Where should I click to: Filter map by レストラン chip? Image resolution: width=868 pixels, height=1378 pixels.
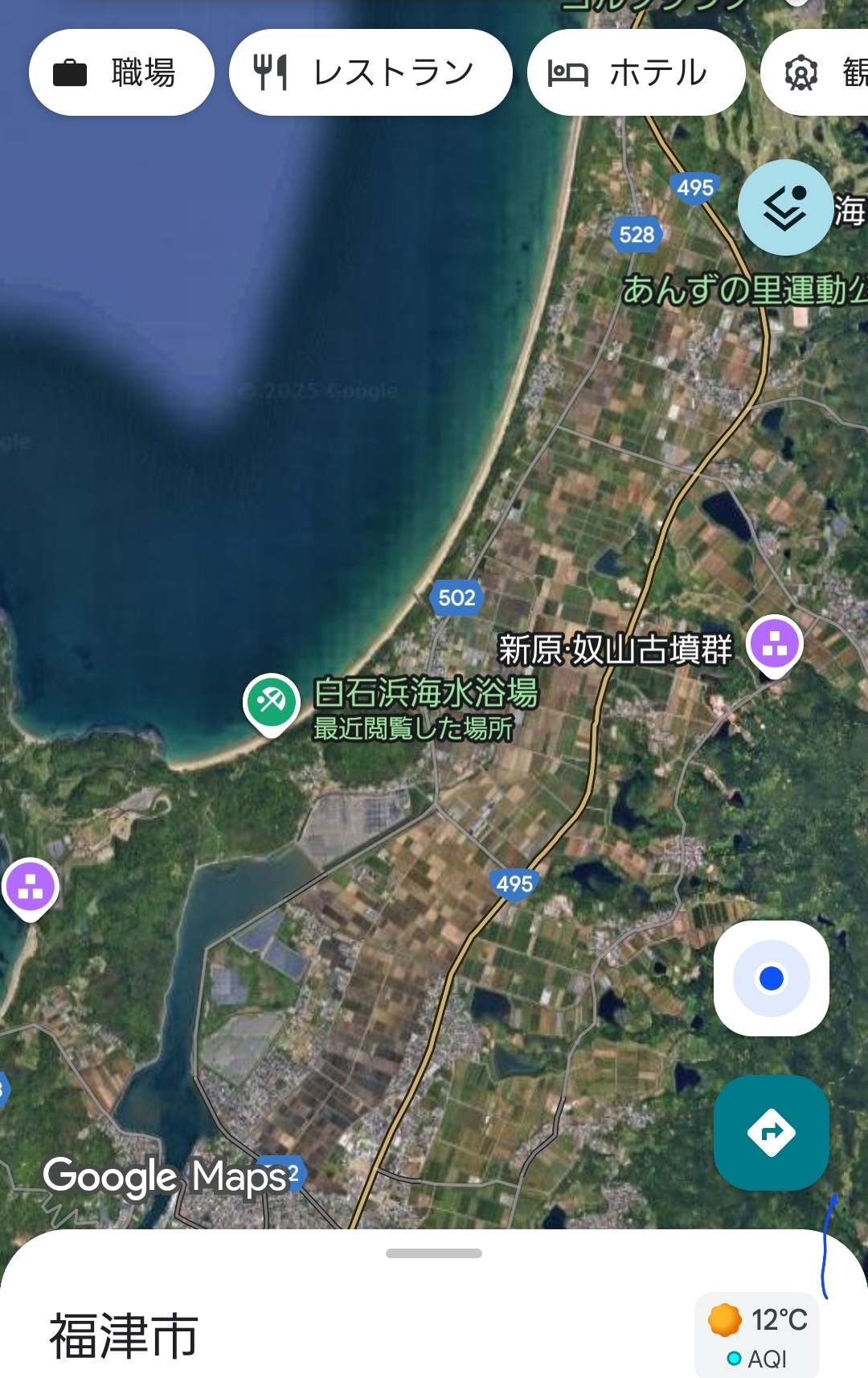(371, 72)
